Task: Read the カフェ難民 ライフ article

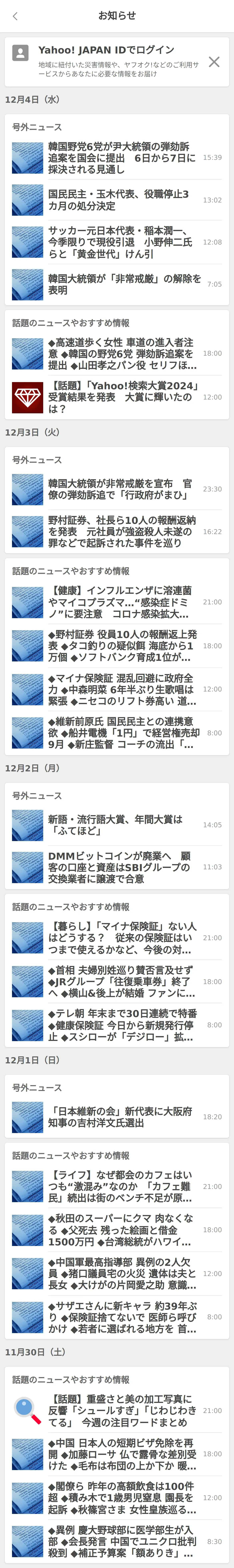Action: coord(122,1186)
